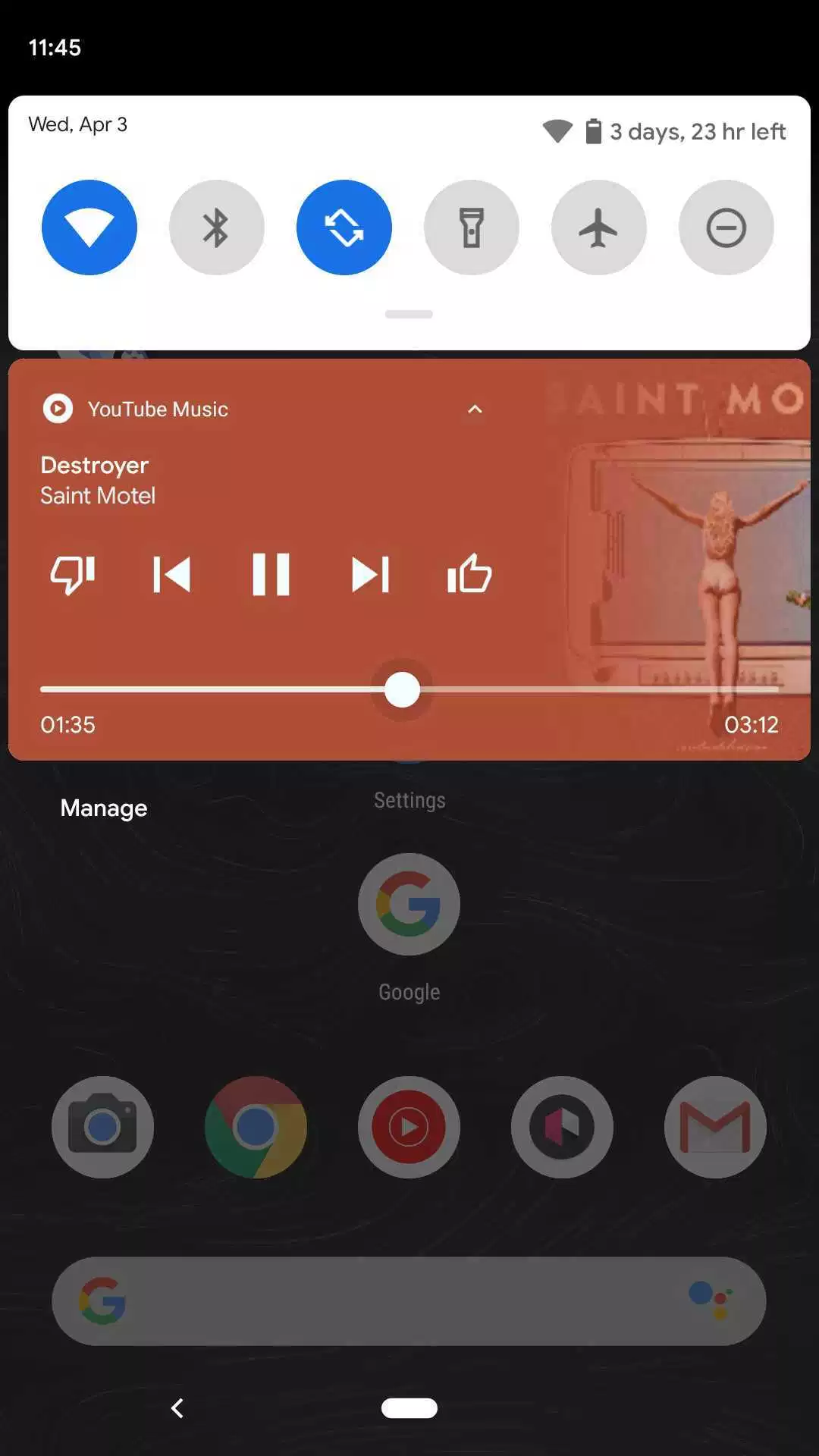The height and width of the screenshot is (1456, 819).
Task: Open Manage notifications
Action: tap(104, 808)
